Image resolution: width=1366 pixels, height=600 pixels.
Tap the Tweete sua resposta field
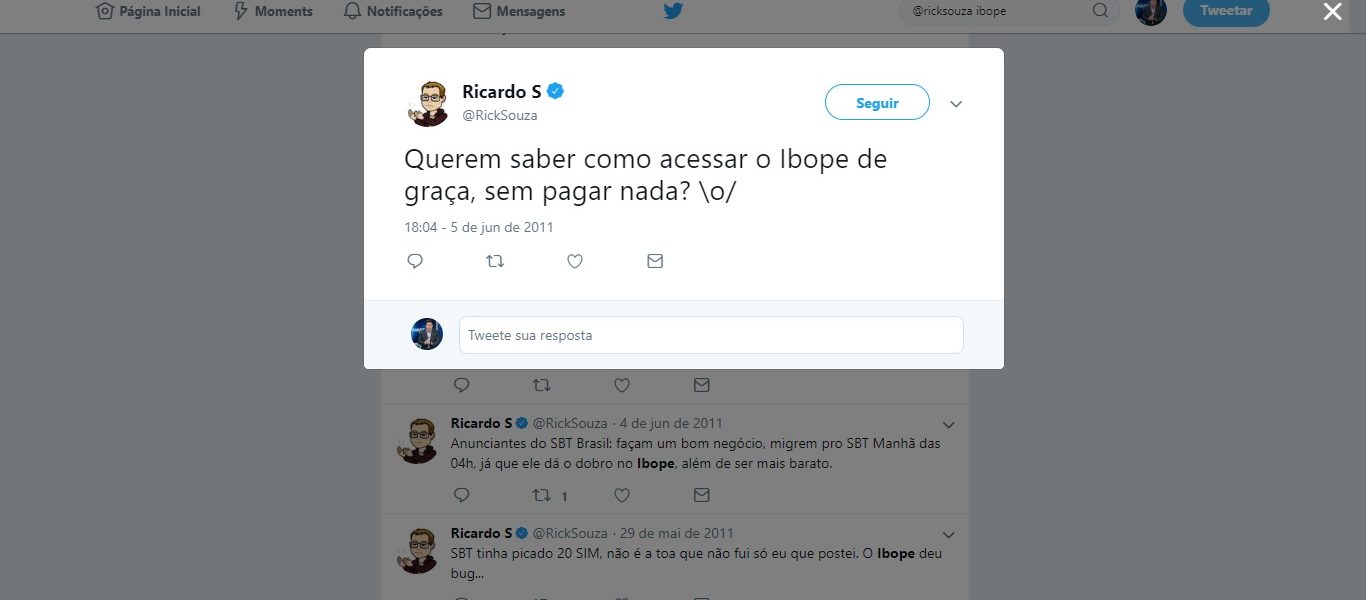tap(711, 335)
